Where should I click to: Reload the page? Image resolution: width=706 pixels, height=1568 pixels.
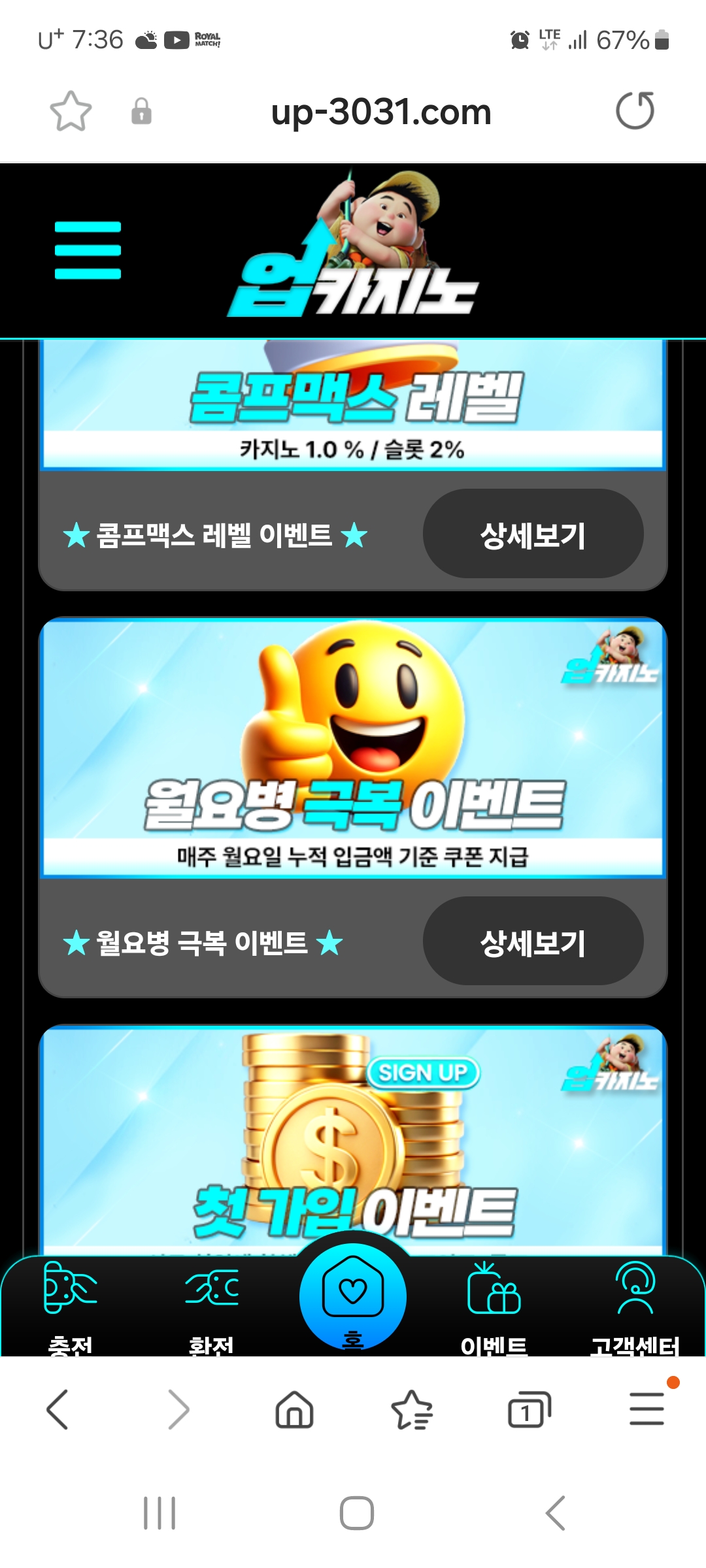(x=635, y=111)
